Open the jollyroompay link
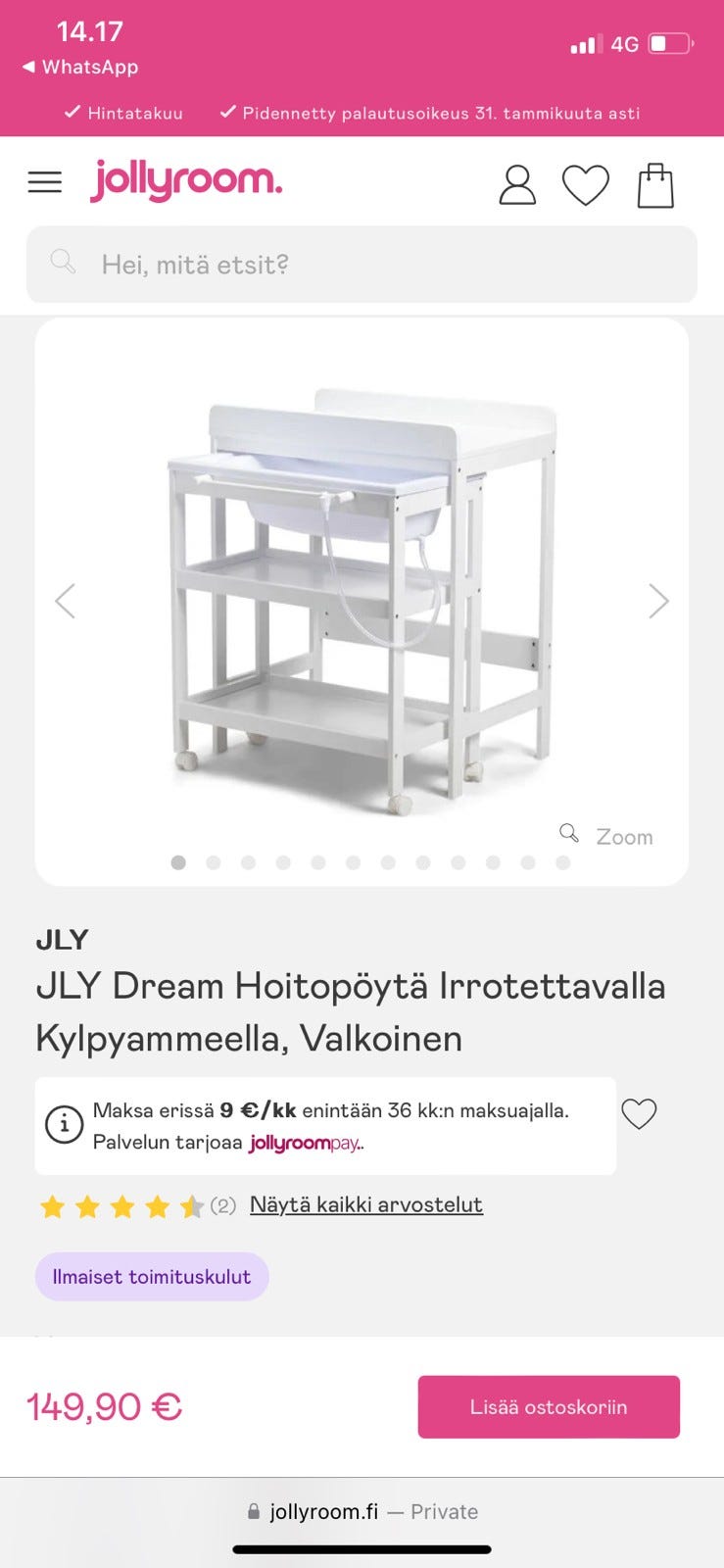 304,1143
